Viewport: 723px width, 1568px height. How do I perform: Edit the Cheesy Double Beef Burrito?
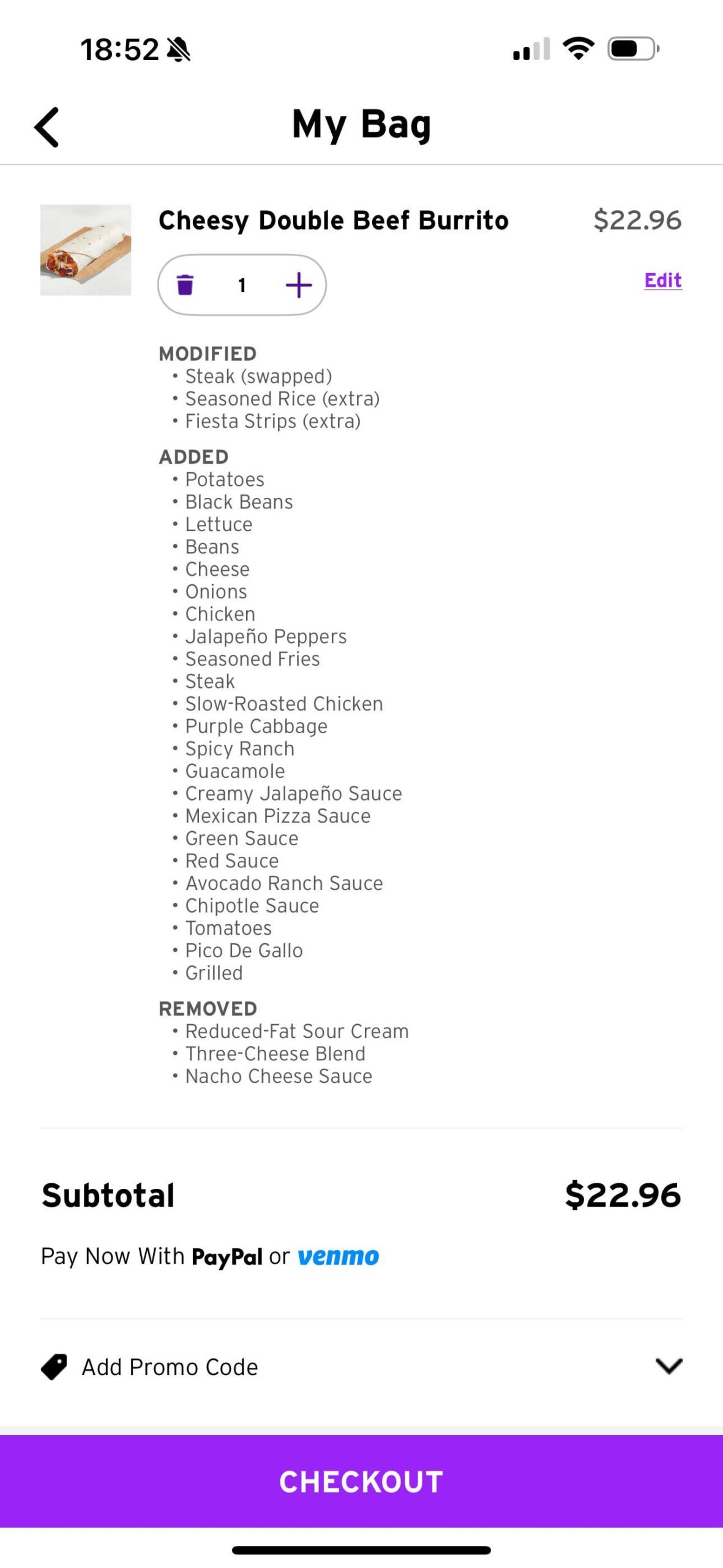pos(663,281)
